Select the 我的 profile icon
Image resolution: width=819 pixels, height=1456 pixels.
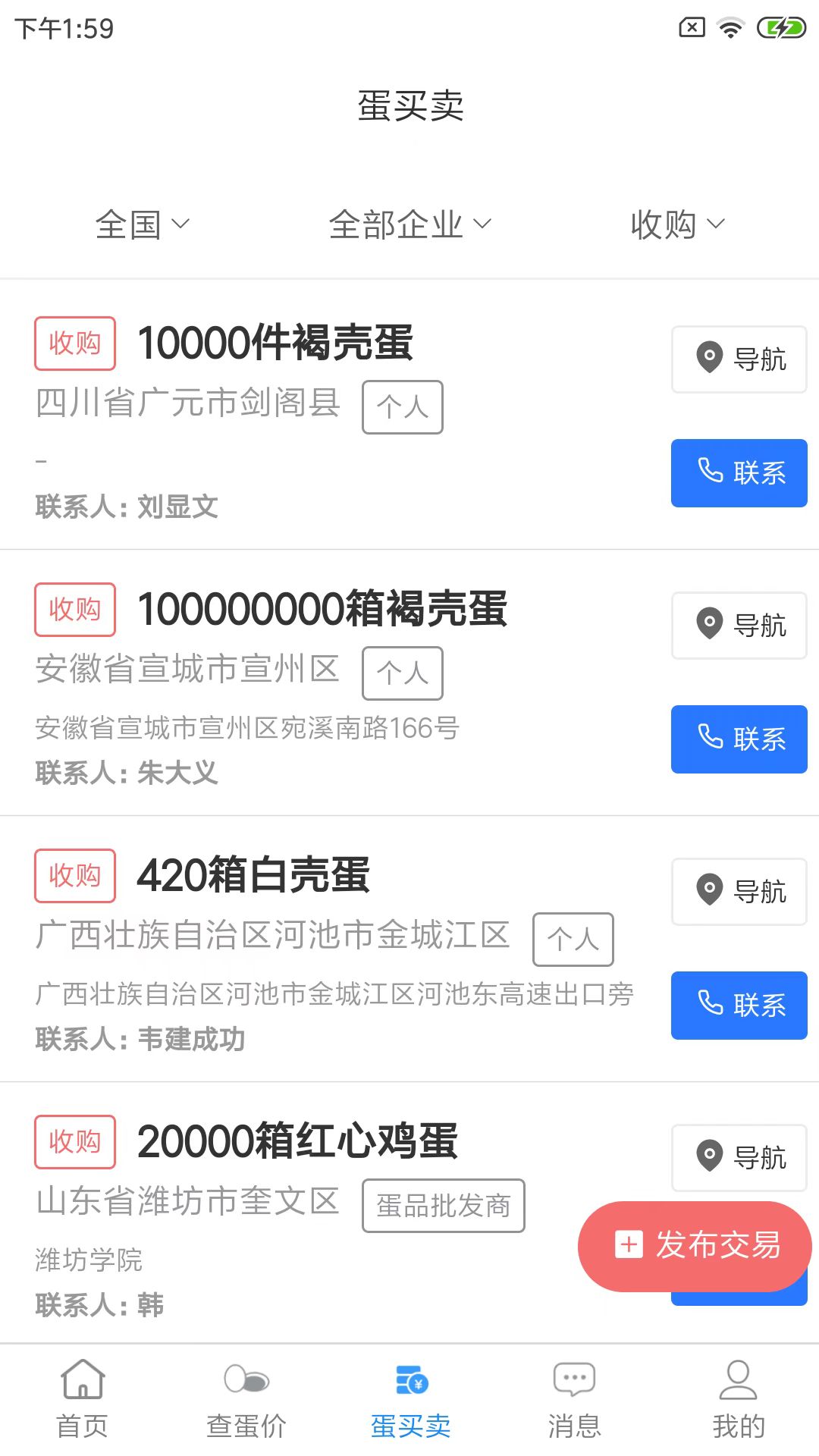coord(736,1382)
